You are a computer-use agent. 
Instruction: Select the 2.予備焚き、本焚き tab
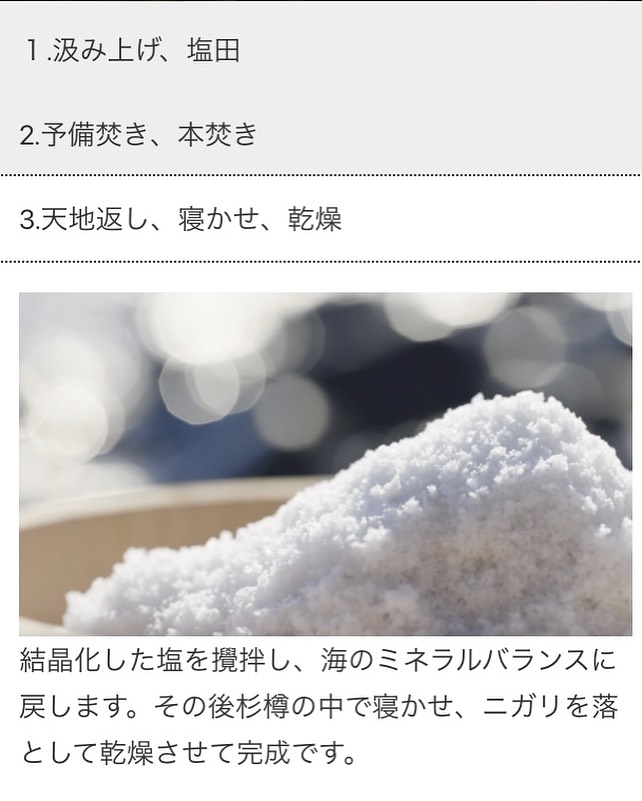(139, 135)
